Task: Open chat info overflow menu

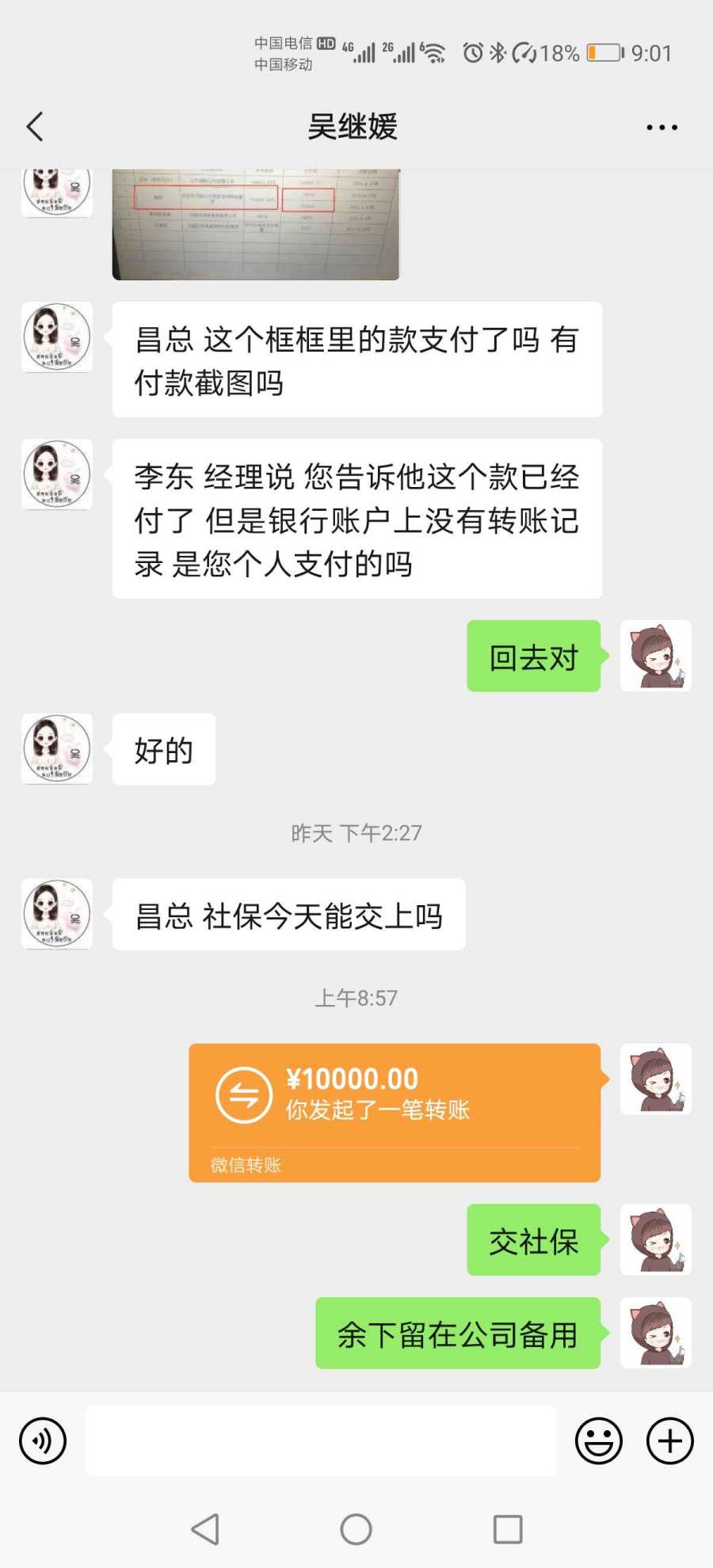Action: click(662, 127)
